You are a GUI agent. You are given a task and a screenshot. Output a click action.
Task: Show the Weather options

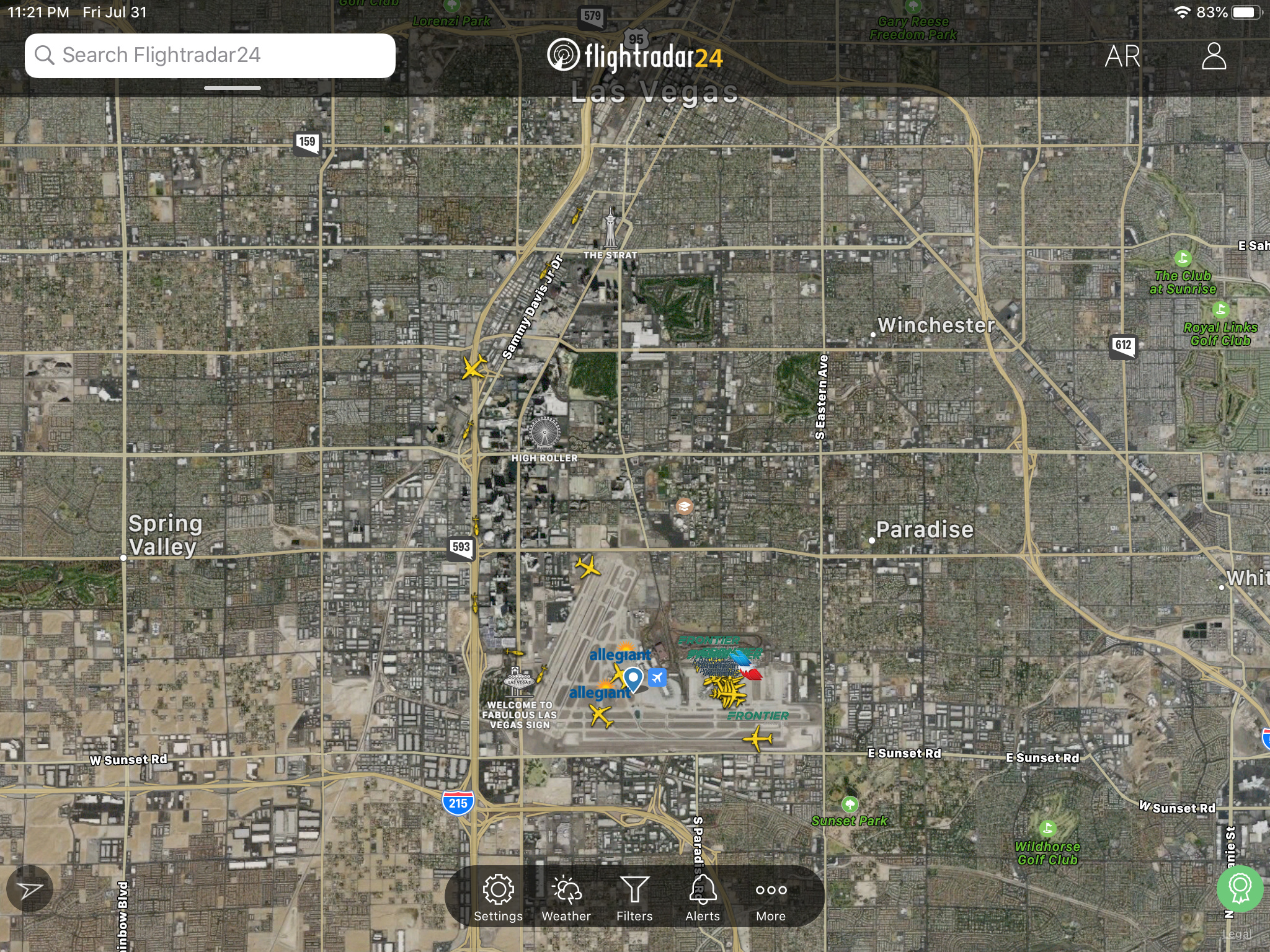click(566, 897)
